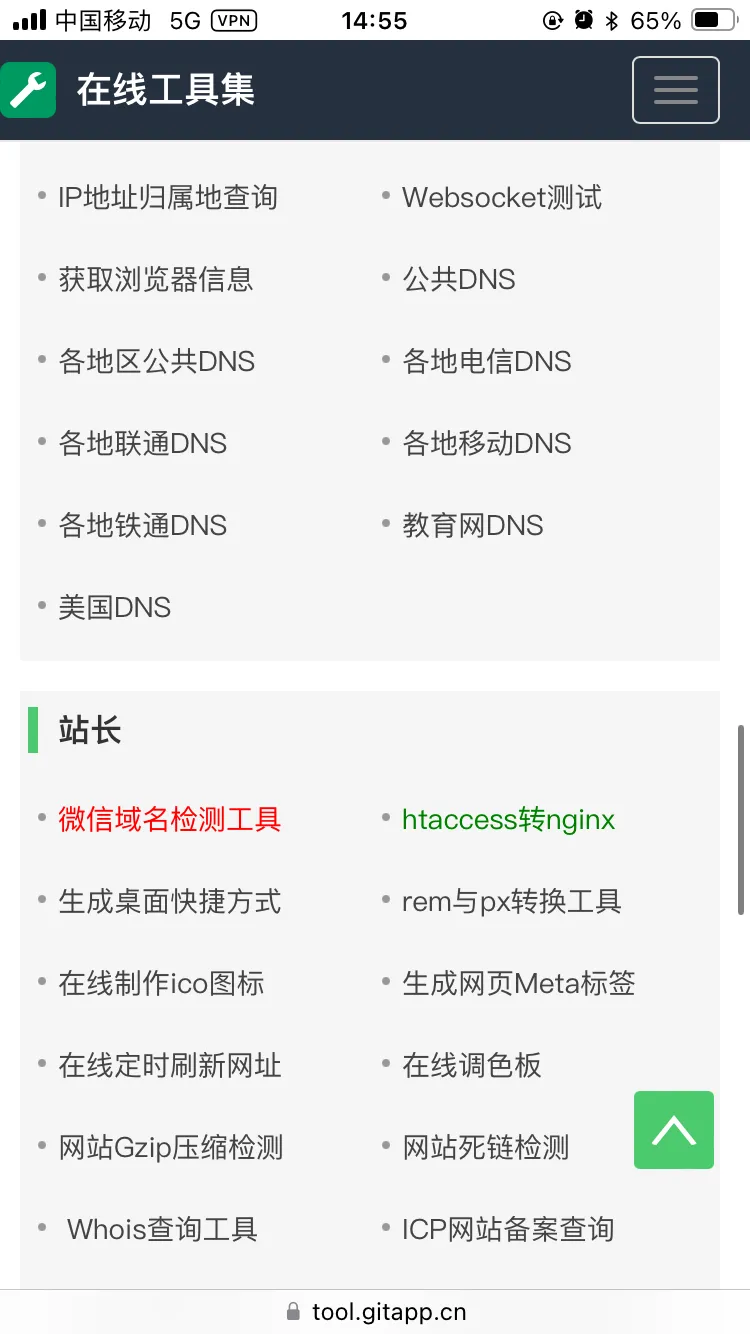Open 各地联通DNS list
This screenshot has height=1334, width=750.
tap(143, 444)
